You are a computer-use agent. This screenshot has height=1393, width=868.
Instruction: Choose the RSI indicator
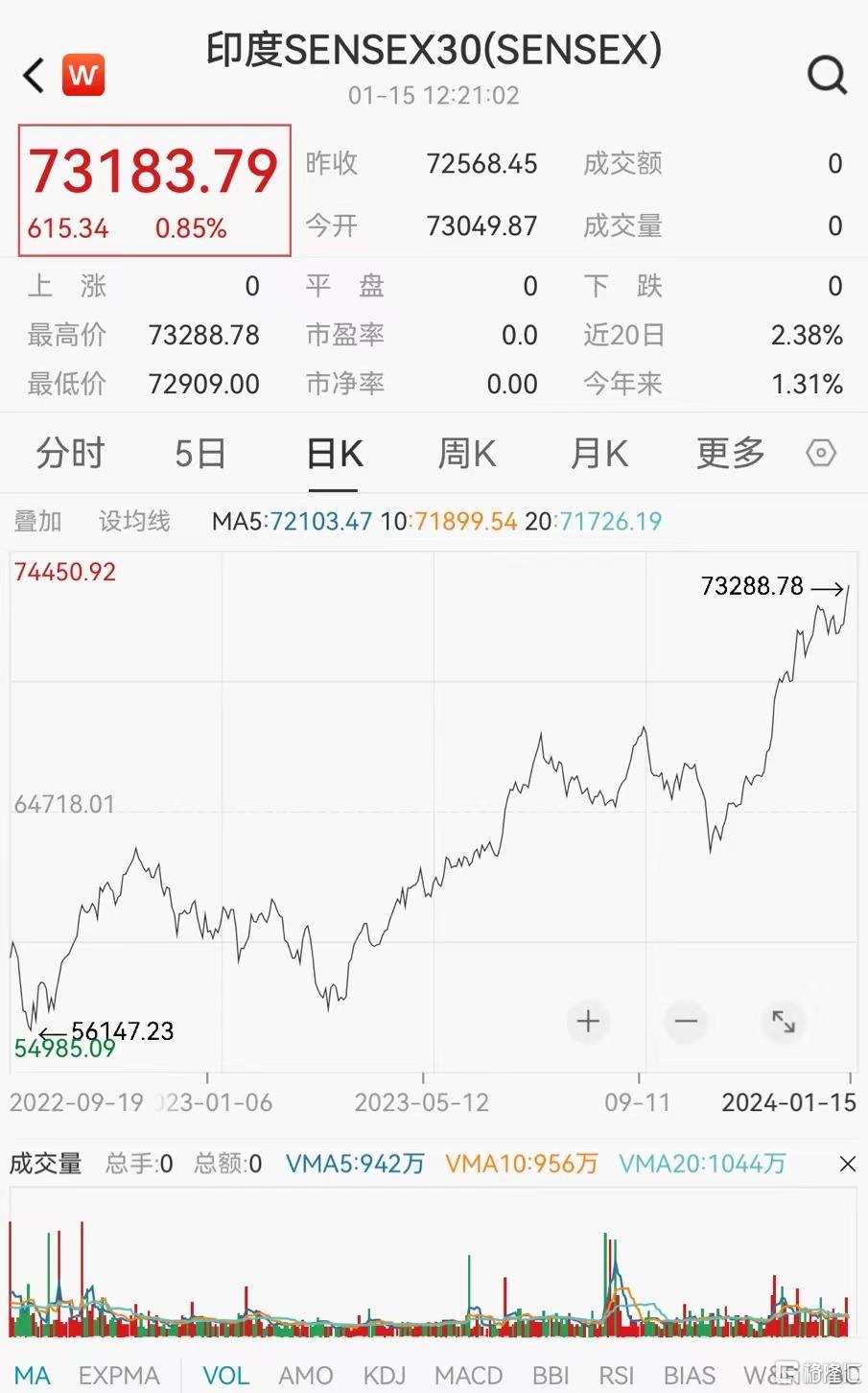(x=617, y=1375)
